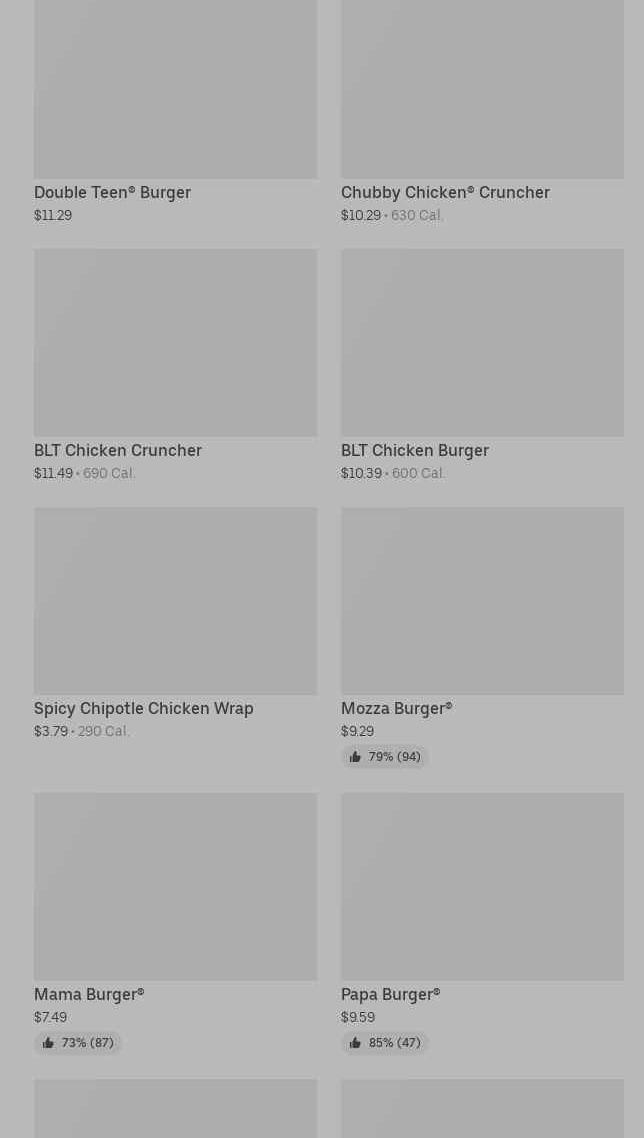
Task: View the BLT Chicken Cruncher item
Action: tap(175, 365)
